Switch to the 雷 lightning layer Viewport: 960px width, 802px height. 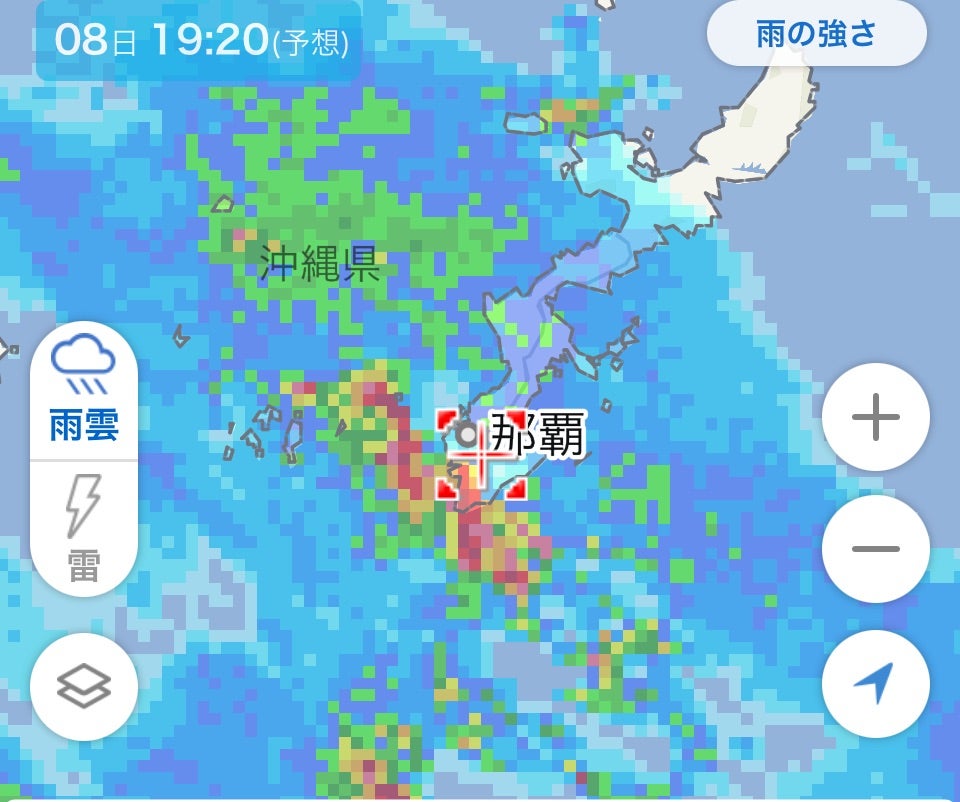84,527
